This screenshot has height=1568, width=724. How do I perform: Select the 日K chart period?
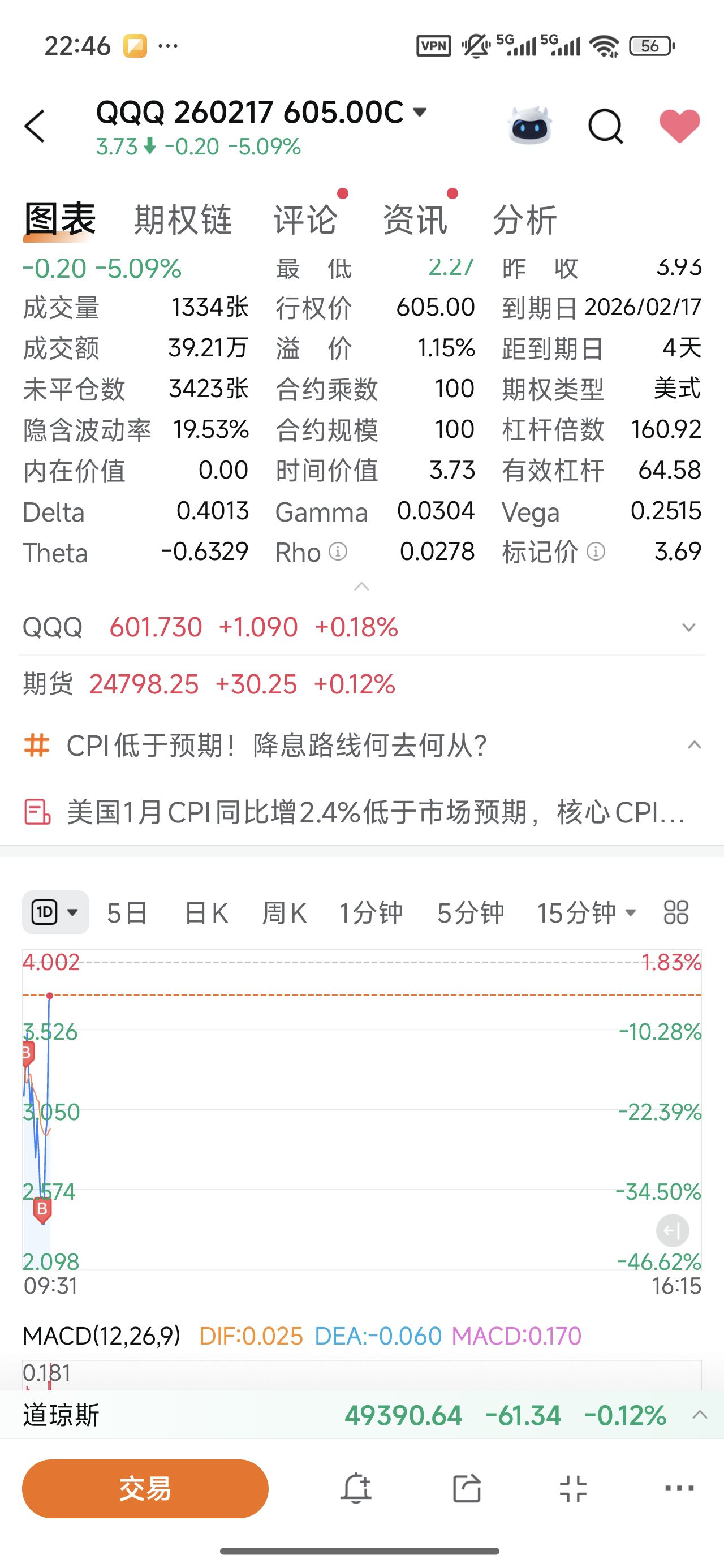point(206,913)
